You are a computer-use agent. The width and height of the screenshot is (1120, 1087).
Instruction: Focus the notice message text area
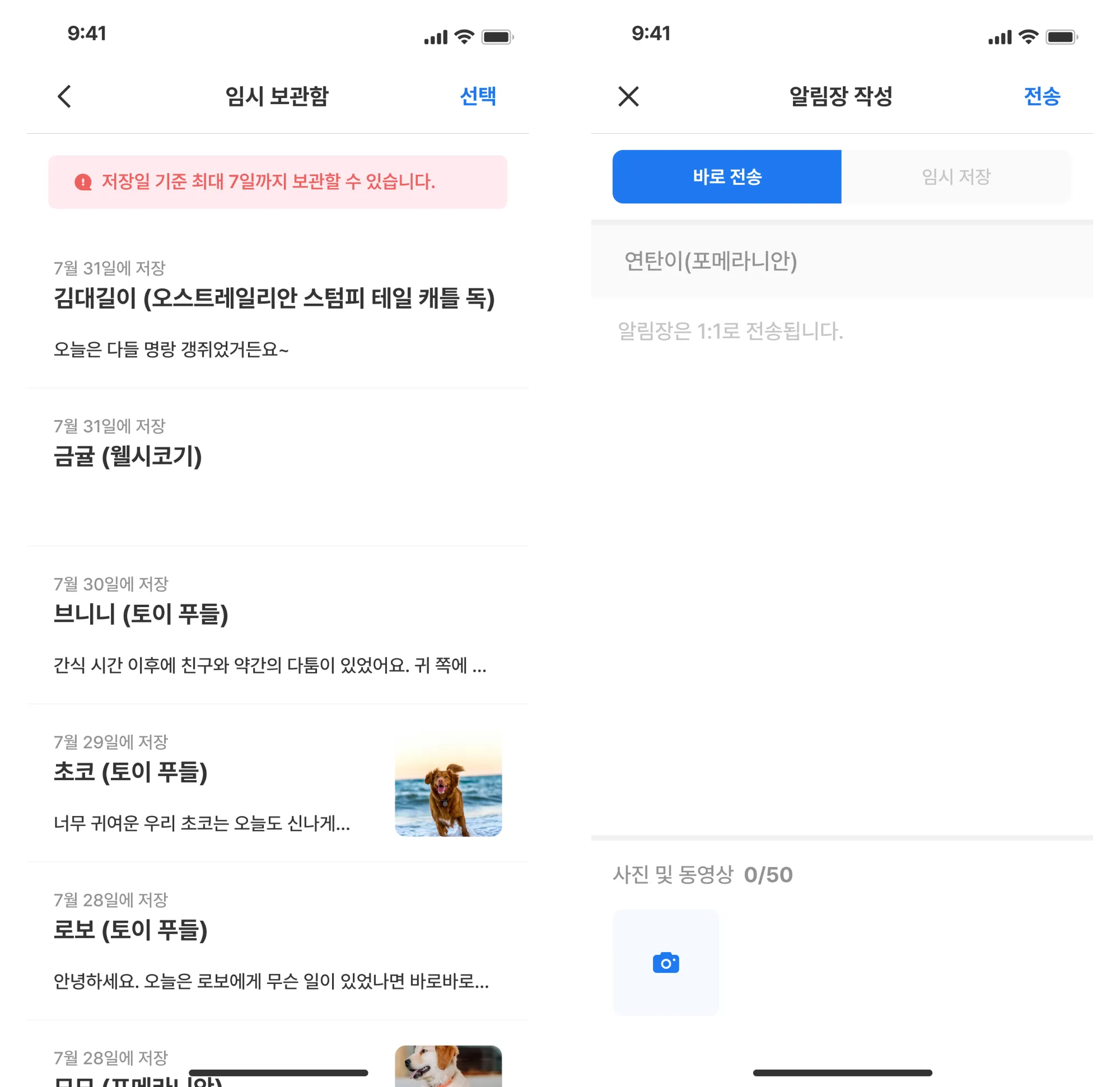[840, 514]
